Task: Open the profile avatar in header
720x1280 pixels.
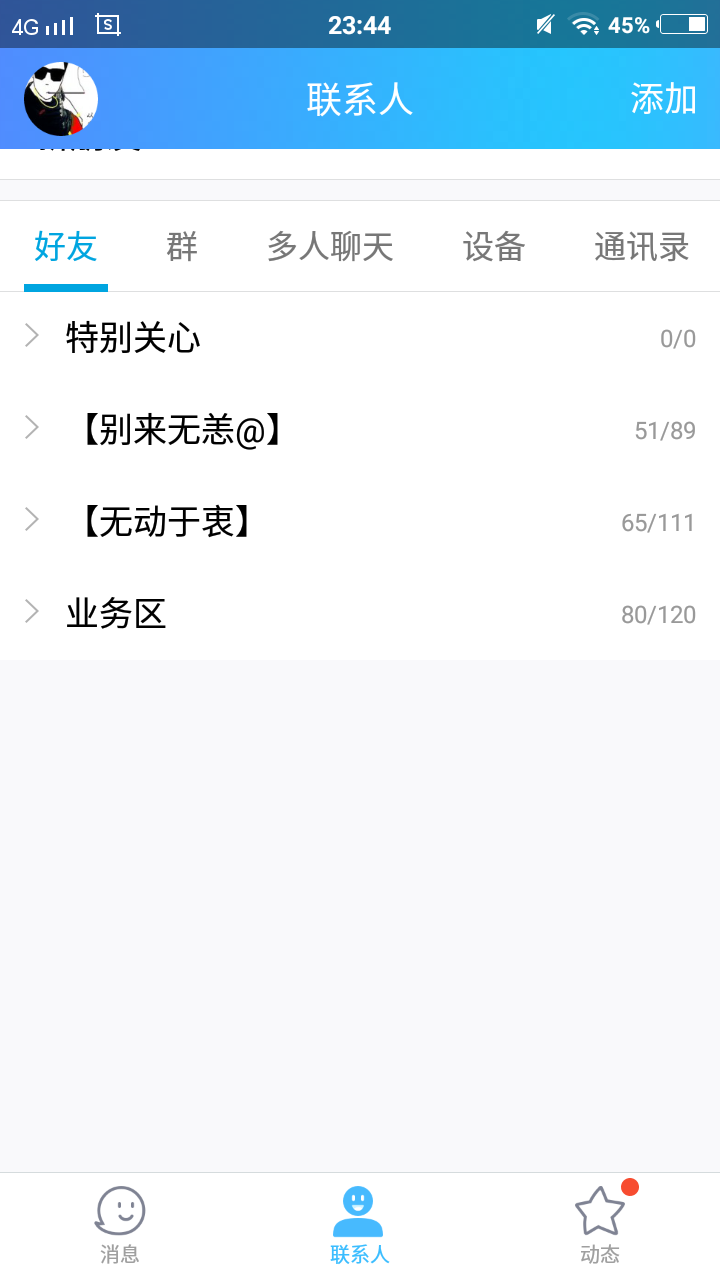Action: click(x=61, y=99)
